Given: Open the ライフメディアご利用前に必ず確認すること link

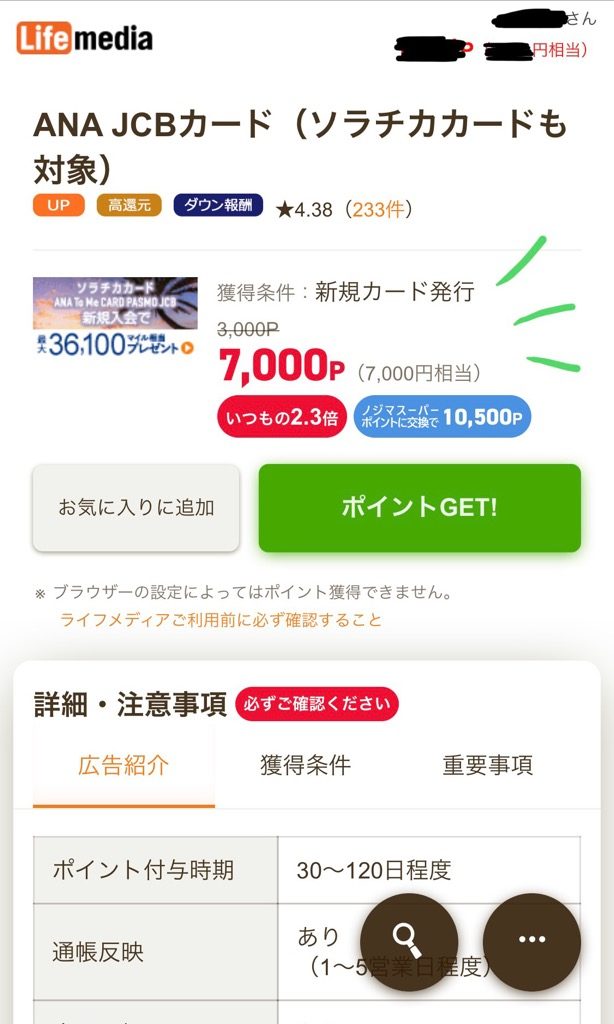Looking at the screenshot, I should tap(221, 620).
